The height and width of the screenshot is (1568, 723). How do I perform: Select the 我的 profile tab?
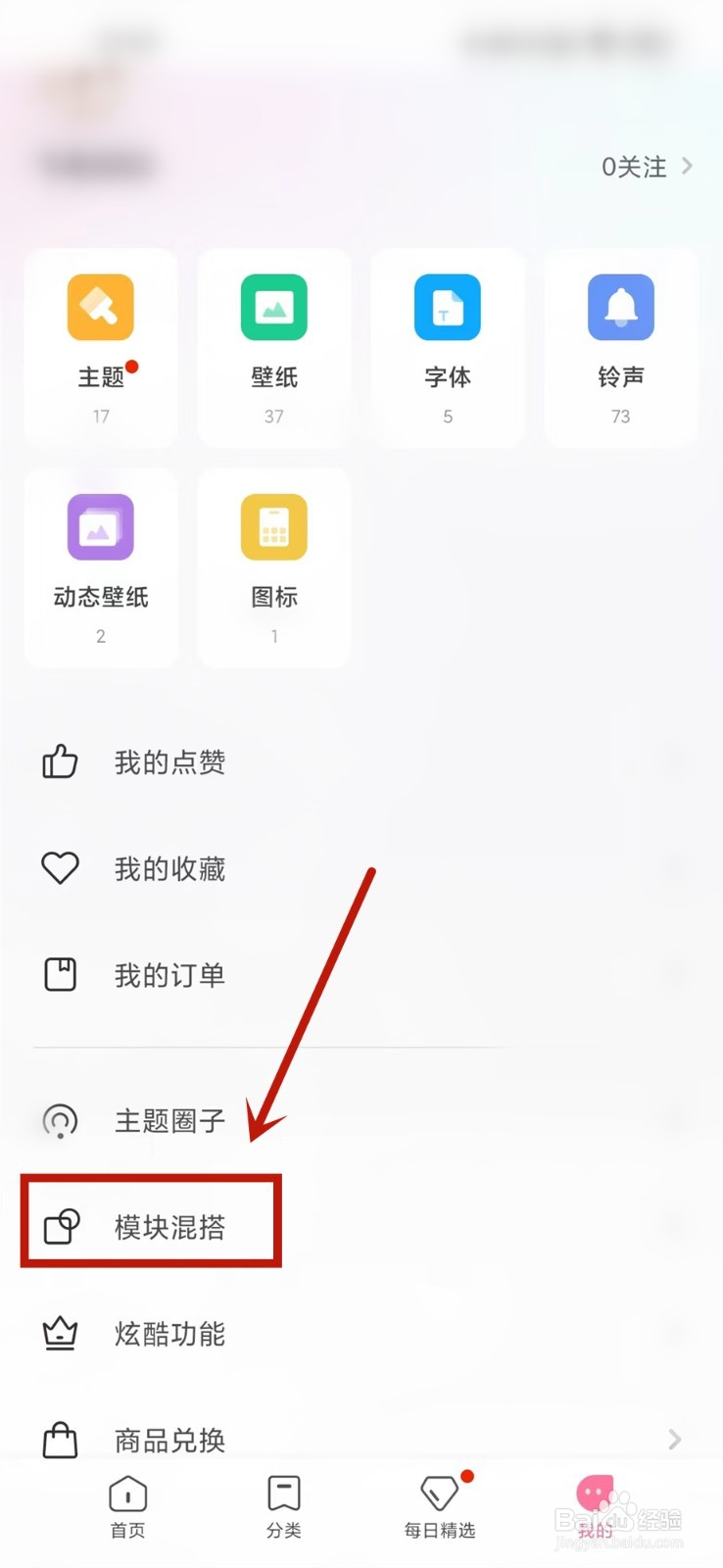pos(596,1506)
